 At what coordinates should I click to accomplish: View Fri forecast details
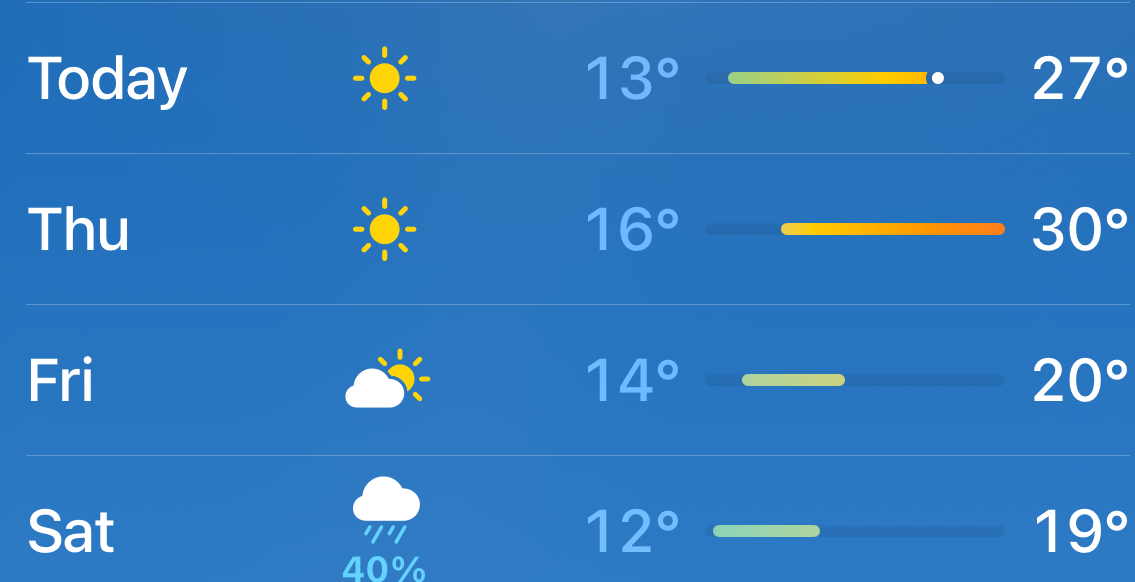pos(567,380)
